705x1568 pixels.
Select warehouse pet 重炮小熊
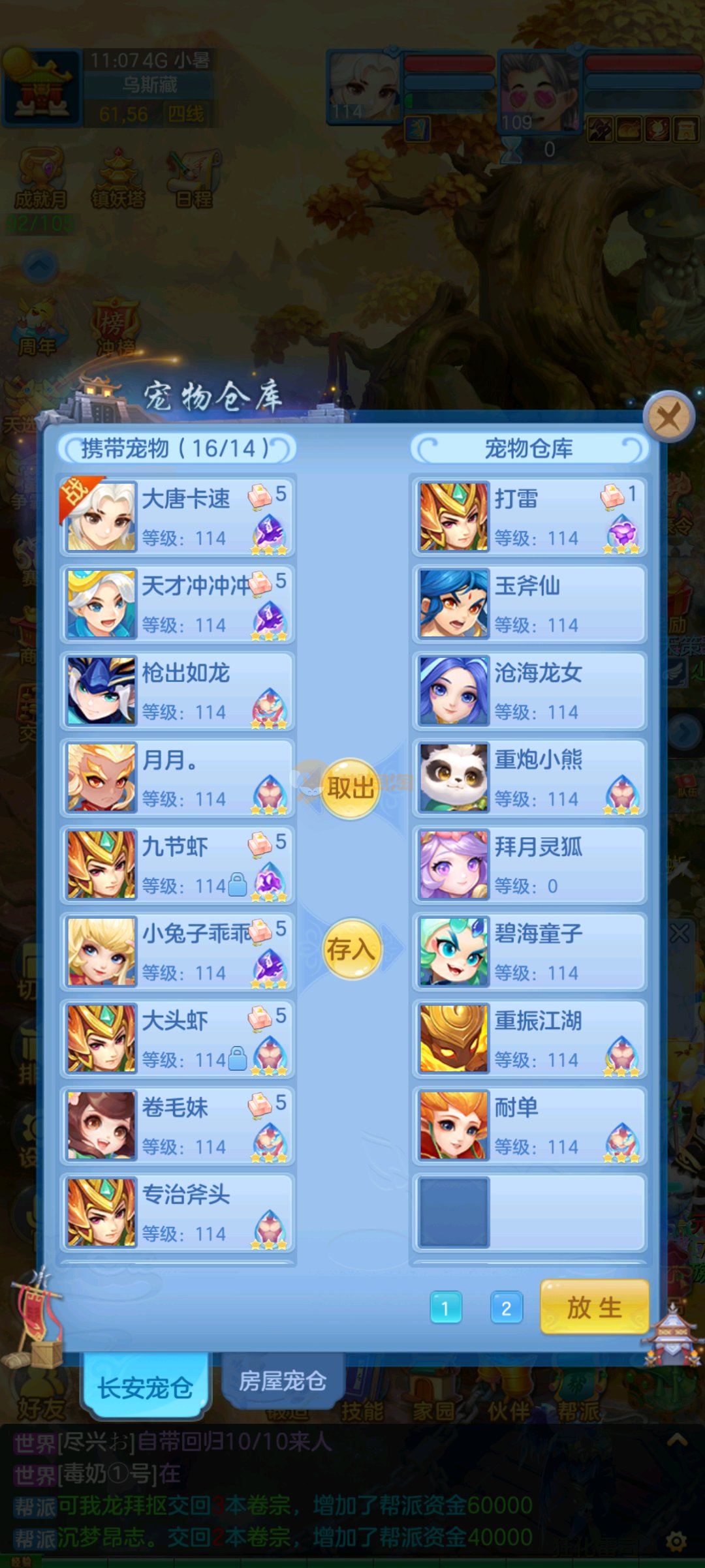click(529, 778)
